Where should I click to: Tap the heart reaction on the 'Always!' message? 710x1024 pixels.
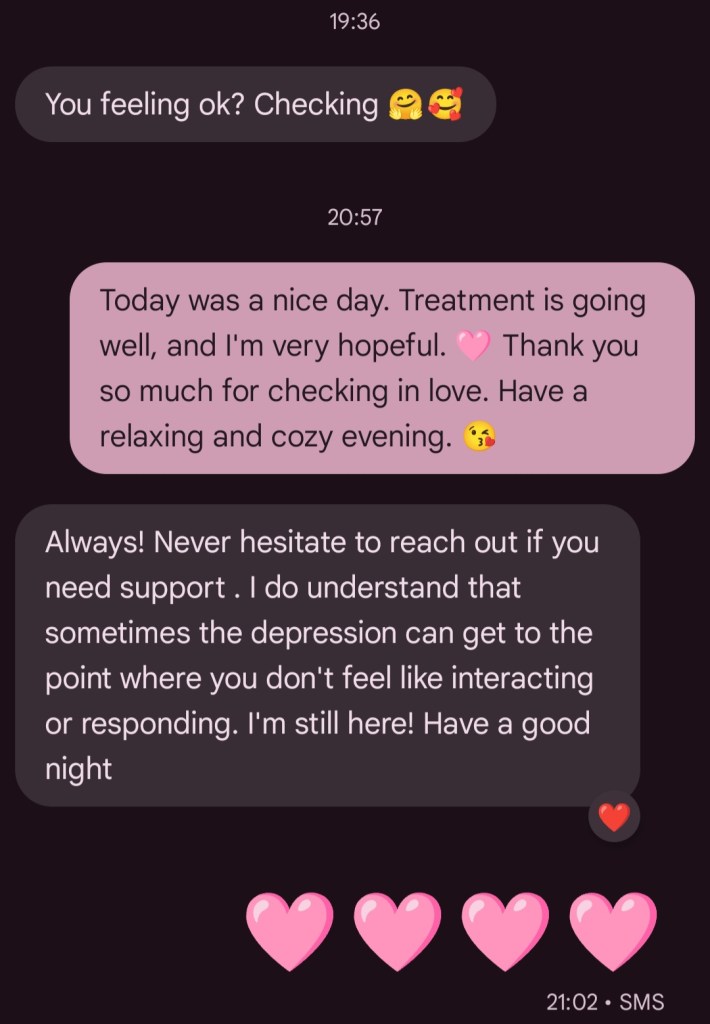614,817
